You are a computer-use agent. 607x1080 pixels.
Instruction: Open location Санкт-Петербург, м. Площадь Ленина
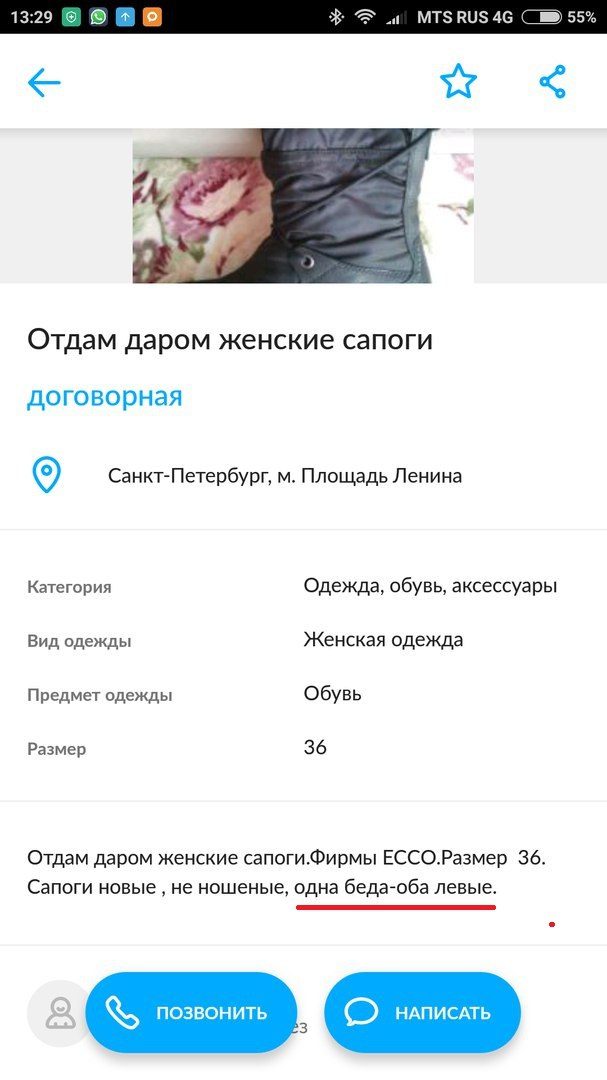click(284, 476)
